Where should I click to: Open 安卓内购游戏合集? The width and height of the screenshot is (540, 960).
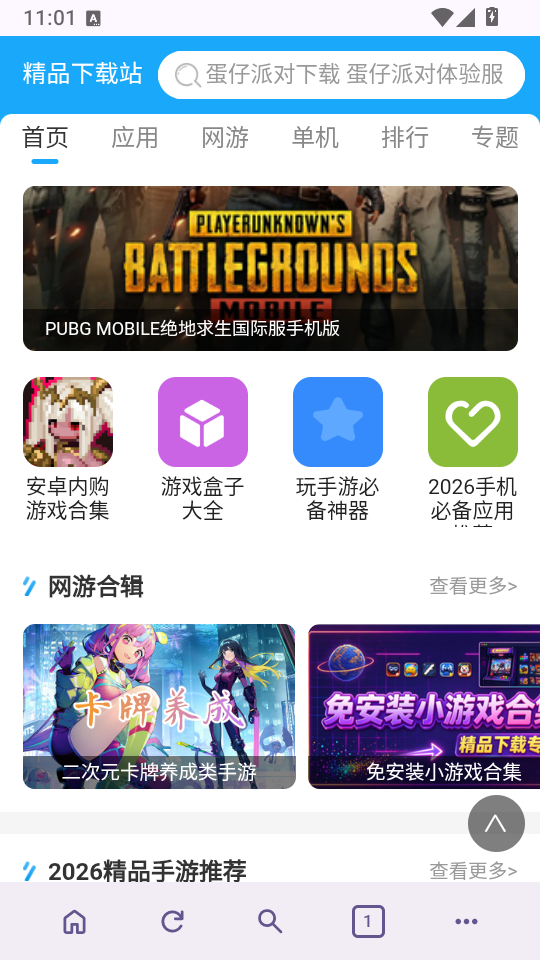click(x=67, y=449)
